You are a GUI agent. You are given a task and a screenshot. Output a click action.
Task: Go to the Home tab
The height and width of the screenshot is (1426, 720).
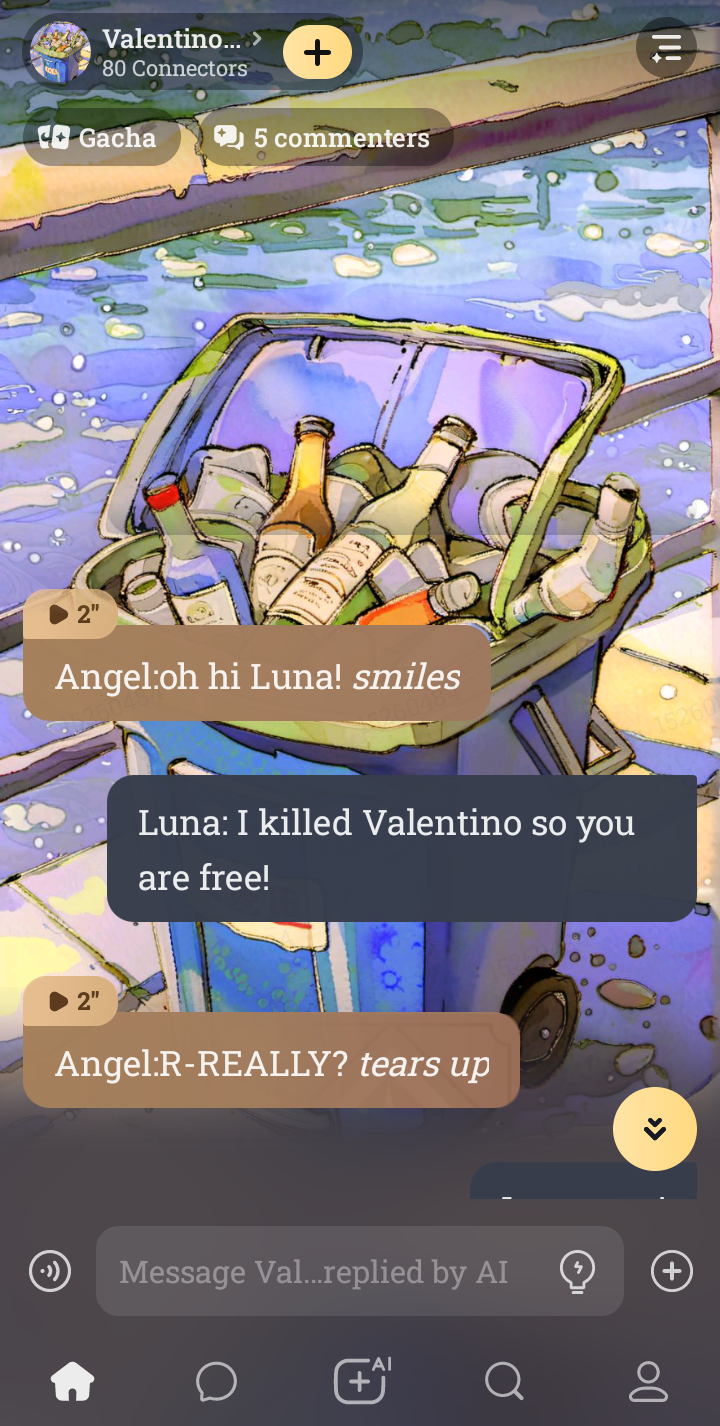point(73,1383)
